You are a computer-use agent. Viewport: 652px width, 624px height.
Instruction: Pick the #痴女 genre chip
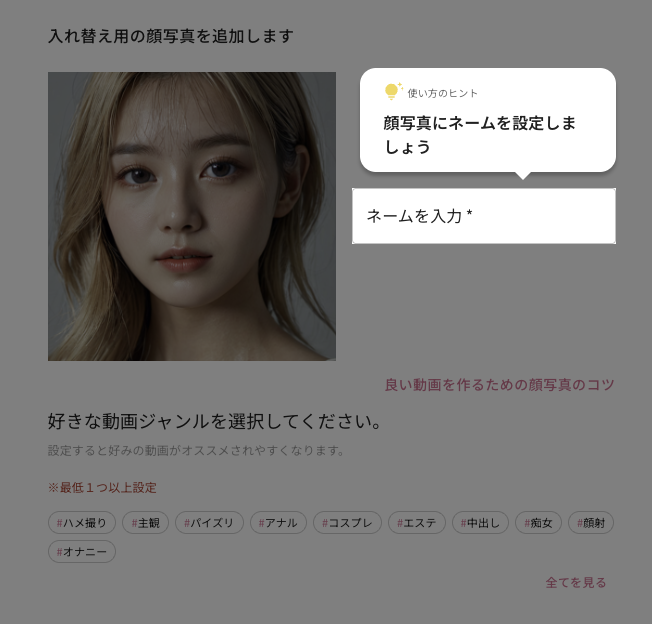pyautogui.click(x=538, y=522)
